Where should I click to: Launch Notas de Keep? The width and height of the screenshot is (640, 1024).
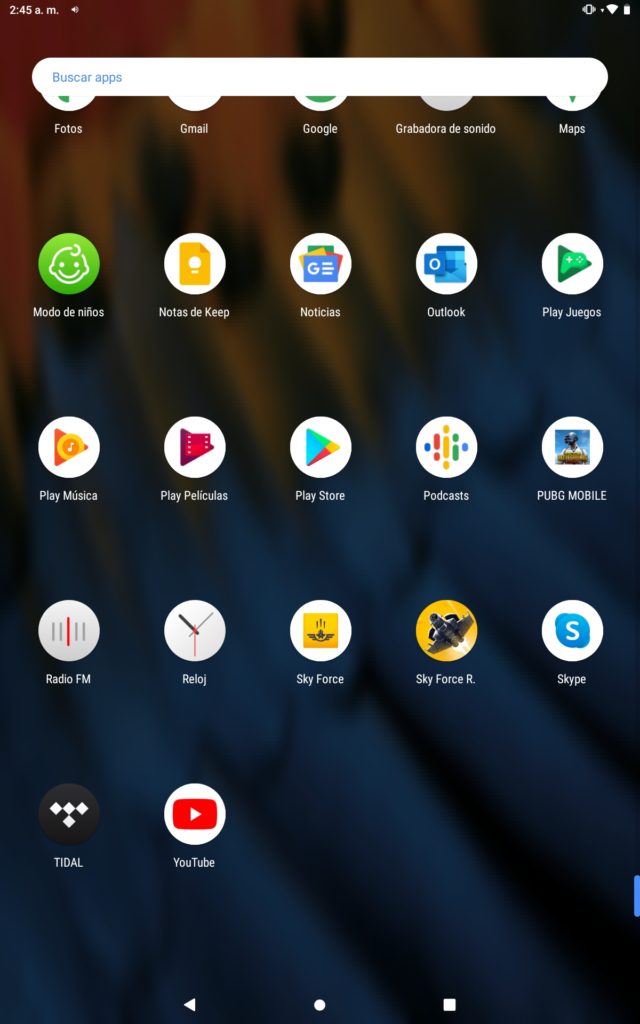click(194, 264)
